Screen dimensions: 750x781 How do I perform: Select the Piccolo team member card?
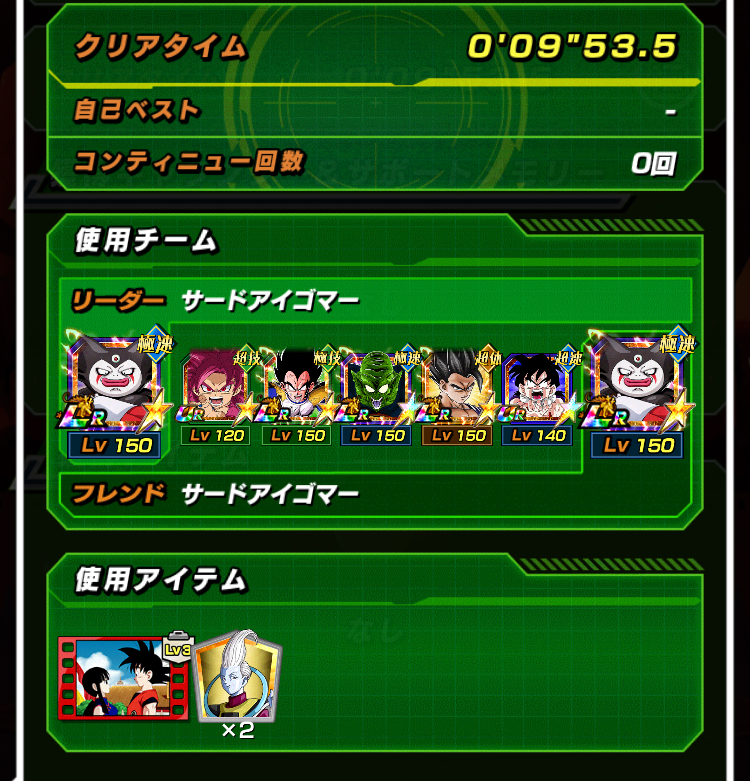(x=376, y=388)
